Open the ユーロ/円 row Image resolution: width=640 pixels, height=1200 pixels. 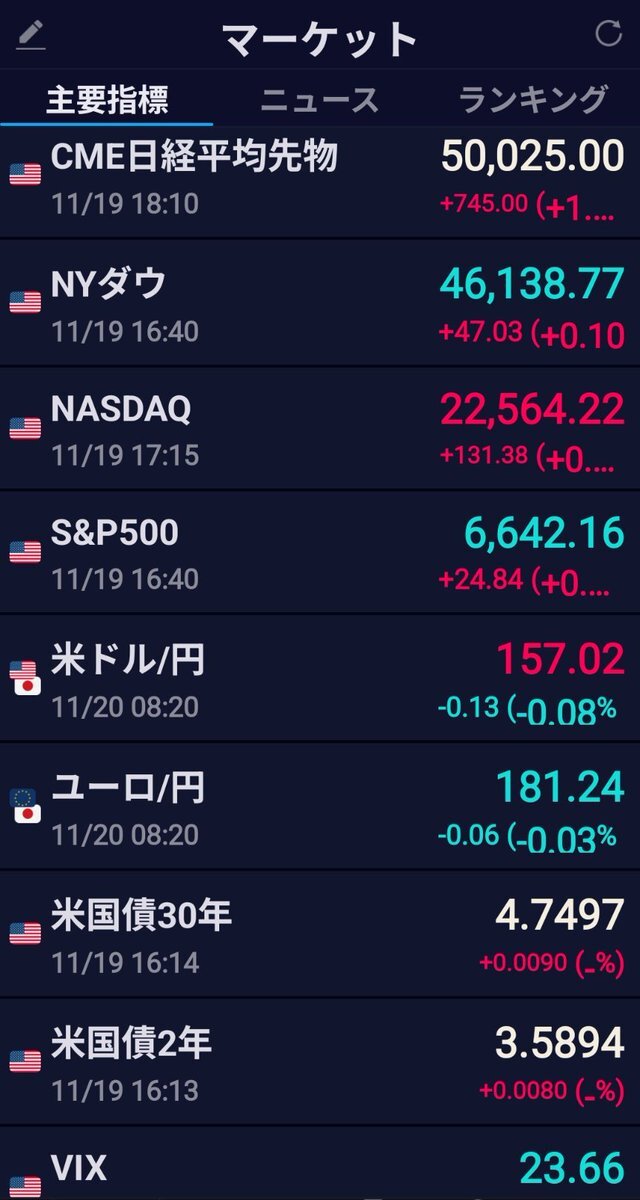320,807
